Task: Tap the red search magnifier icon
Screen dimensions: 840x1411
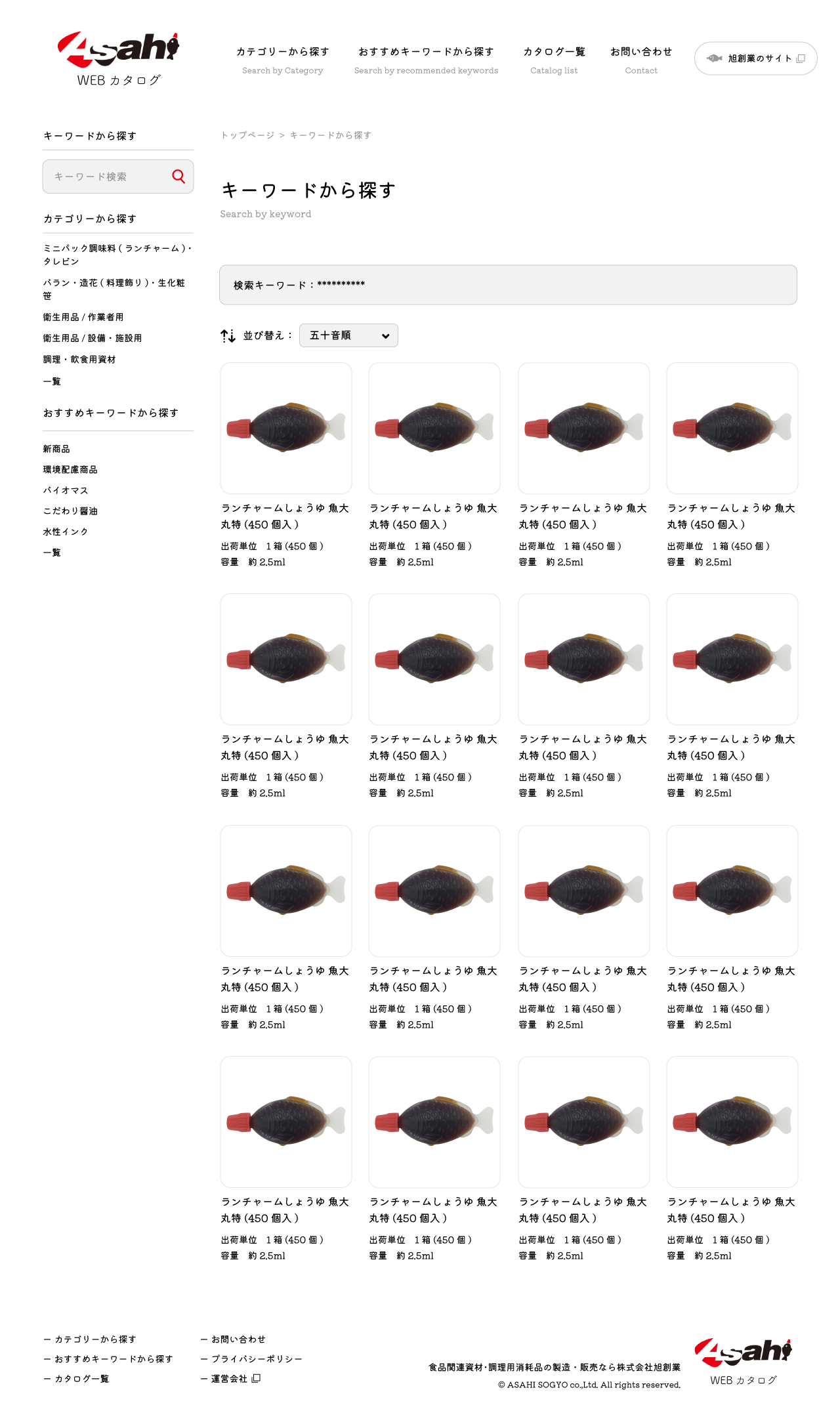Action: pyautogui.click(x=178, y=177)
